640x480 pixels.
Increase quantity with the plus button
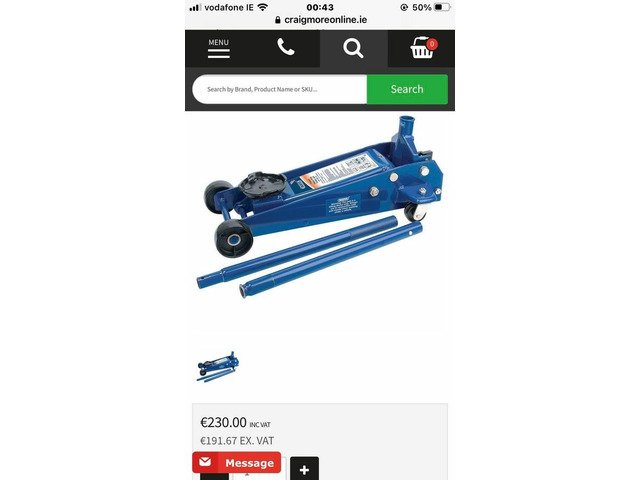coord(304,469)
